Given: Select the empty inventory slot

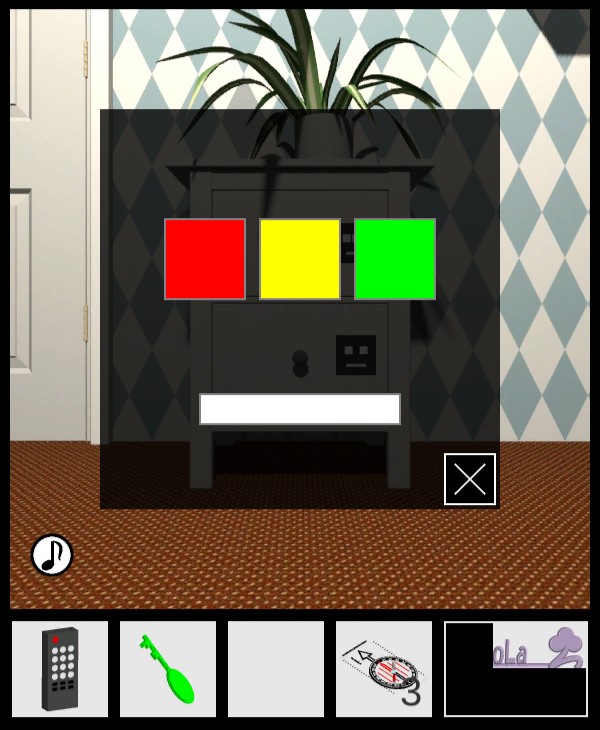Looking at the screenshot, I should (x=276, y=669).
